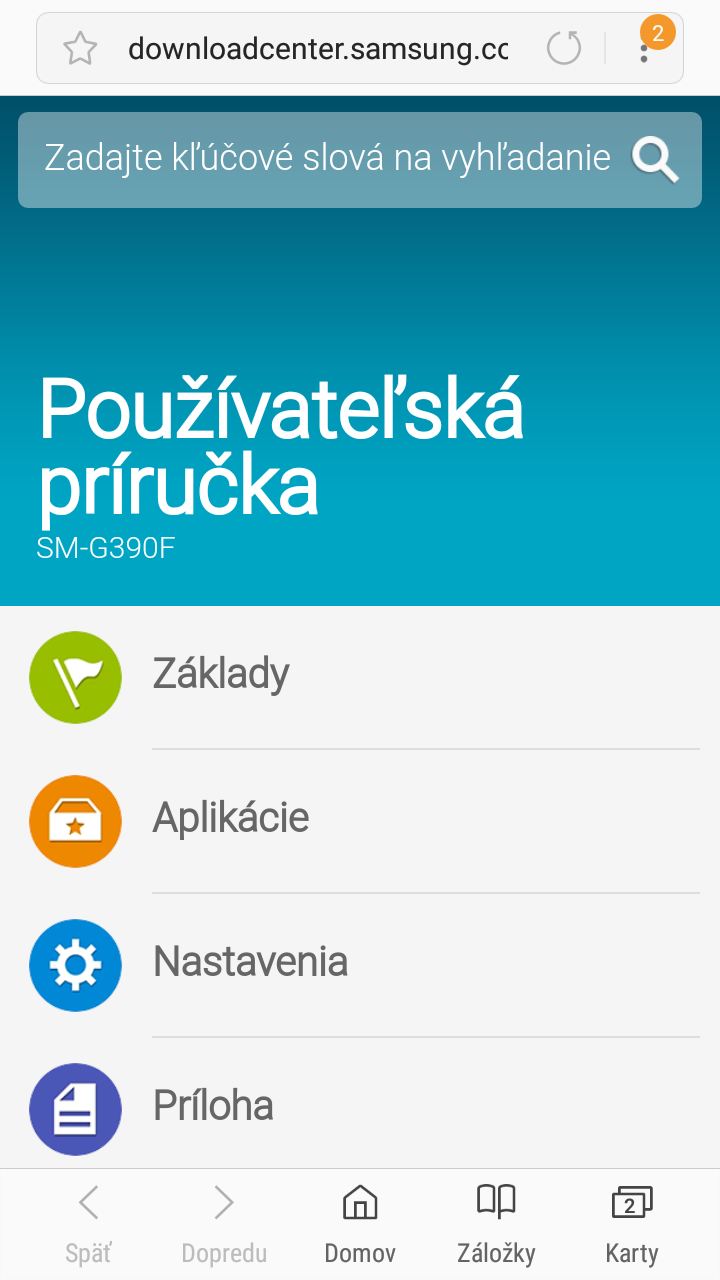Bookmark this page with the star icon
Screen dimensions: 720x1280
tap(80, 48)
